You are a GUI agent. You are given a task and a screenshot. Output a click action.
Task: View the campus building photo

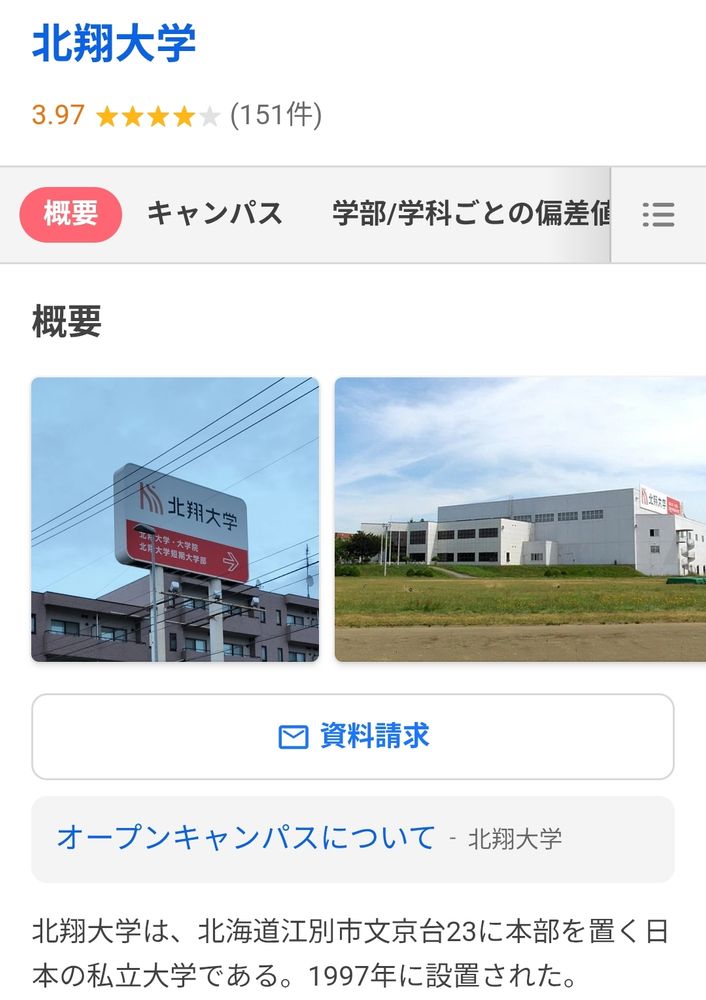(520, 519)
